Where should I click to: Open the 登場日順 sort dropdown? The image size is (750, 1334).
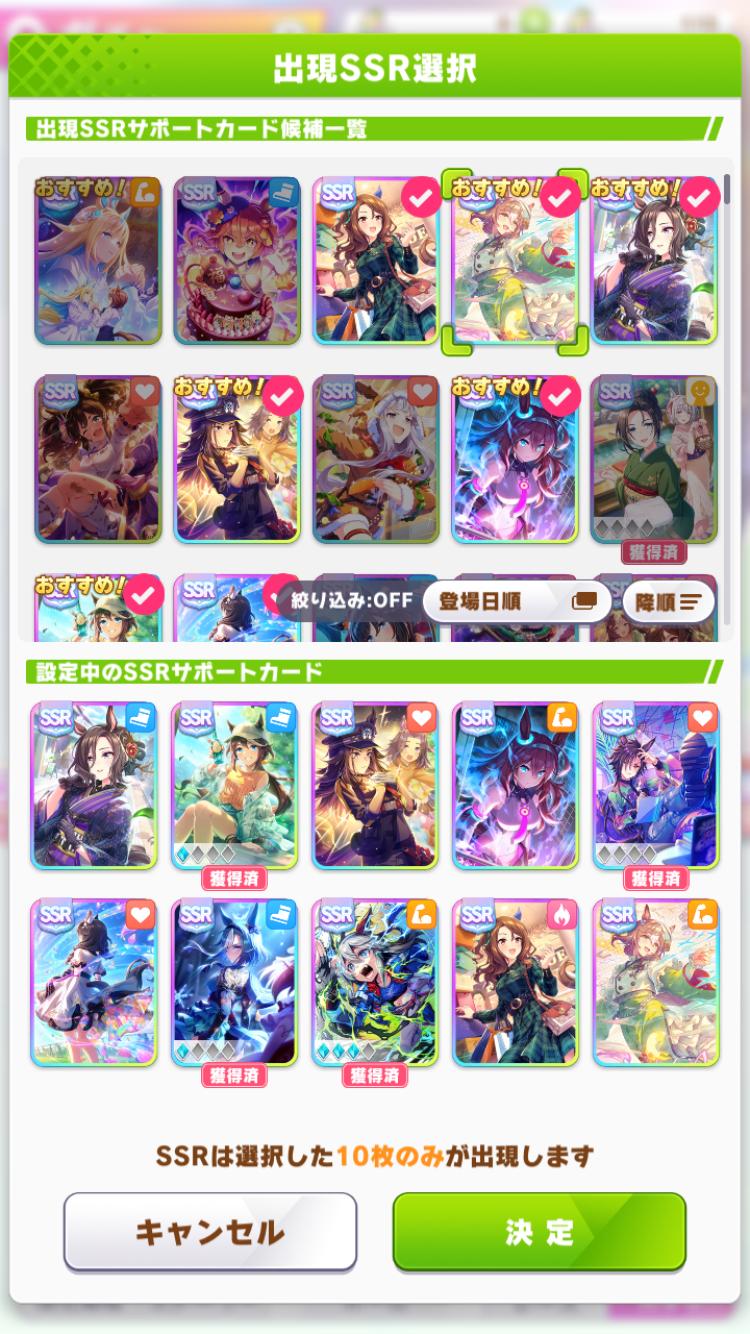516,602
